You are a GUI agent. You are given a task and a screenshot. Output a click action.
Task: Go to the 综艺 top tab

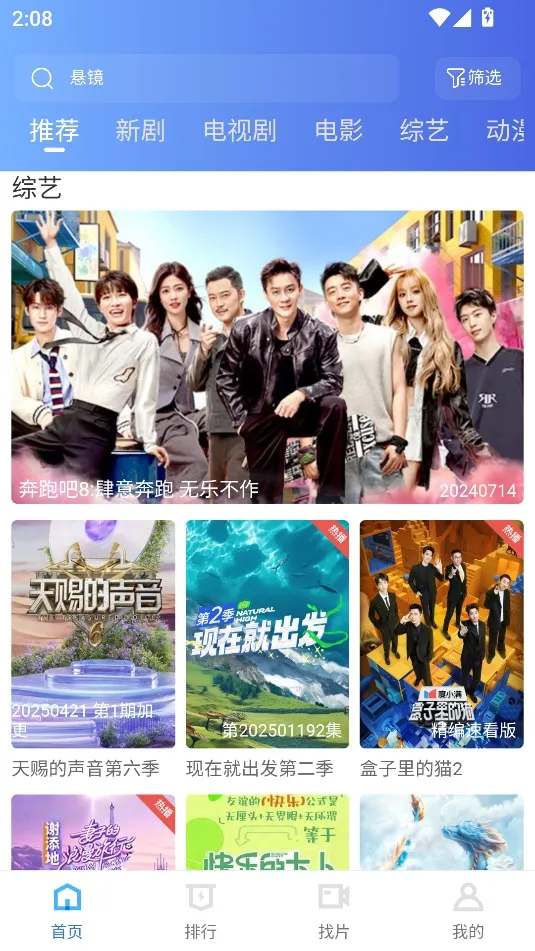pos(424,130)
